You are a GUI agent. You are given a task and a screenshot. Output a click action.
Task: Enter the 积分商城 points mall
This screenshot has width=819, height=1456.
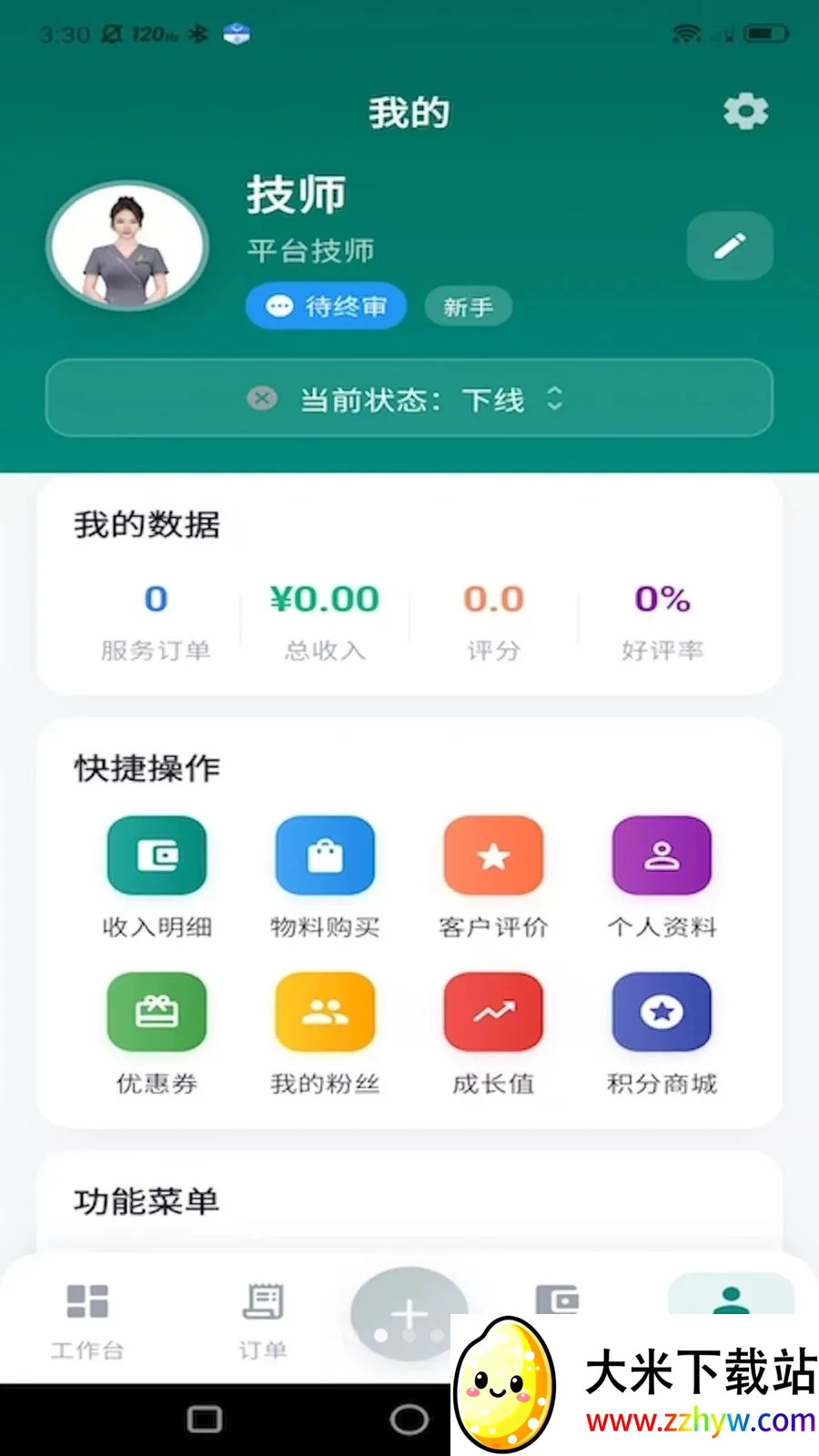click(661, 1012)
